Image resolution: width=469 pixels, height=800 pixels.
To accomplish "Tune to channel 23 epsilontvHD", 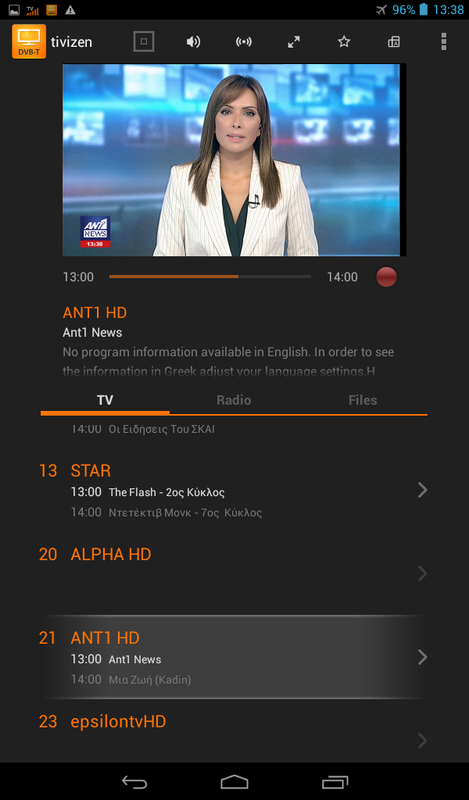I will [x=234, y=735].
